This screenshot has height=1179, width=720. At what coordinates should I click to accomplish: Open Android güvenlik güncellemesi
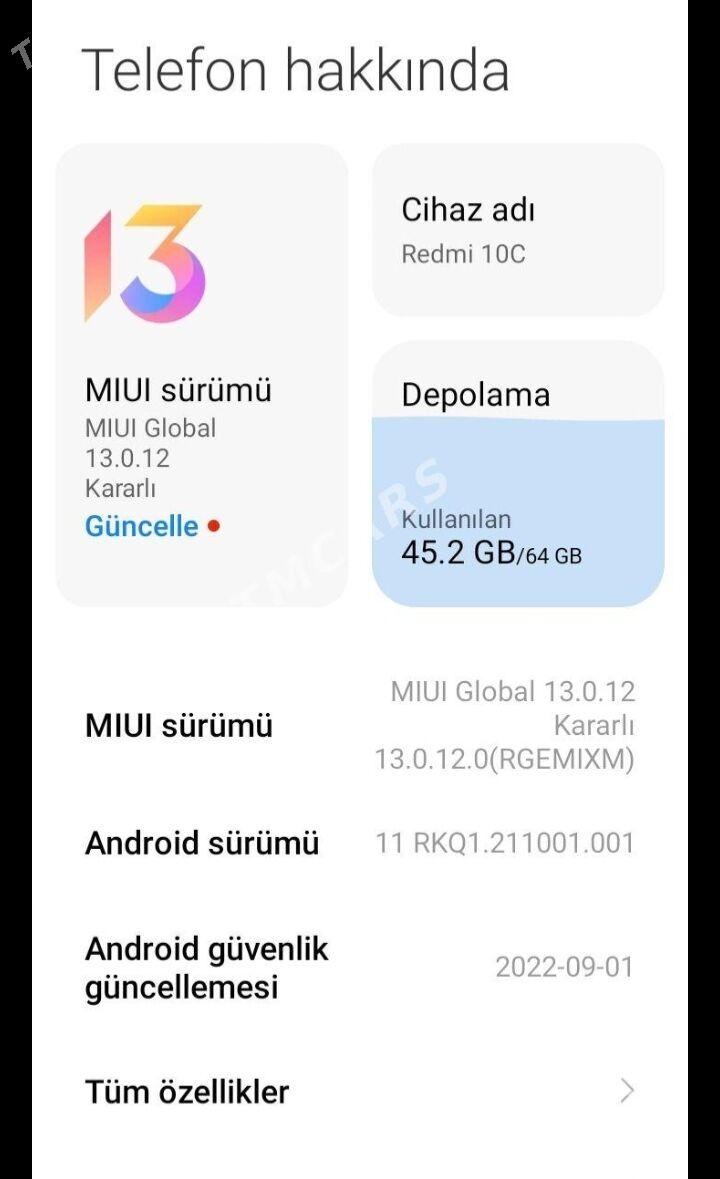(360, 967)
